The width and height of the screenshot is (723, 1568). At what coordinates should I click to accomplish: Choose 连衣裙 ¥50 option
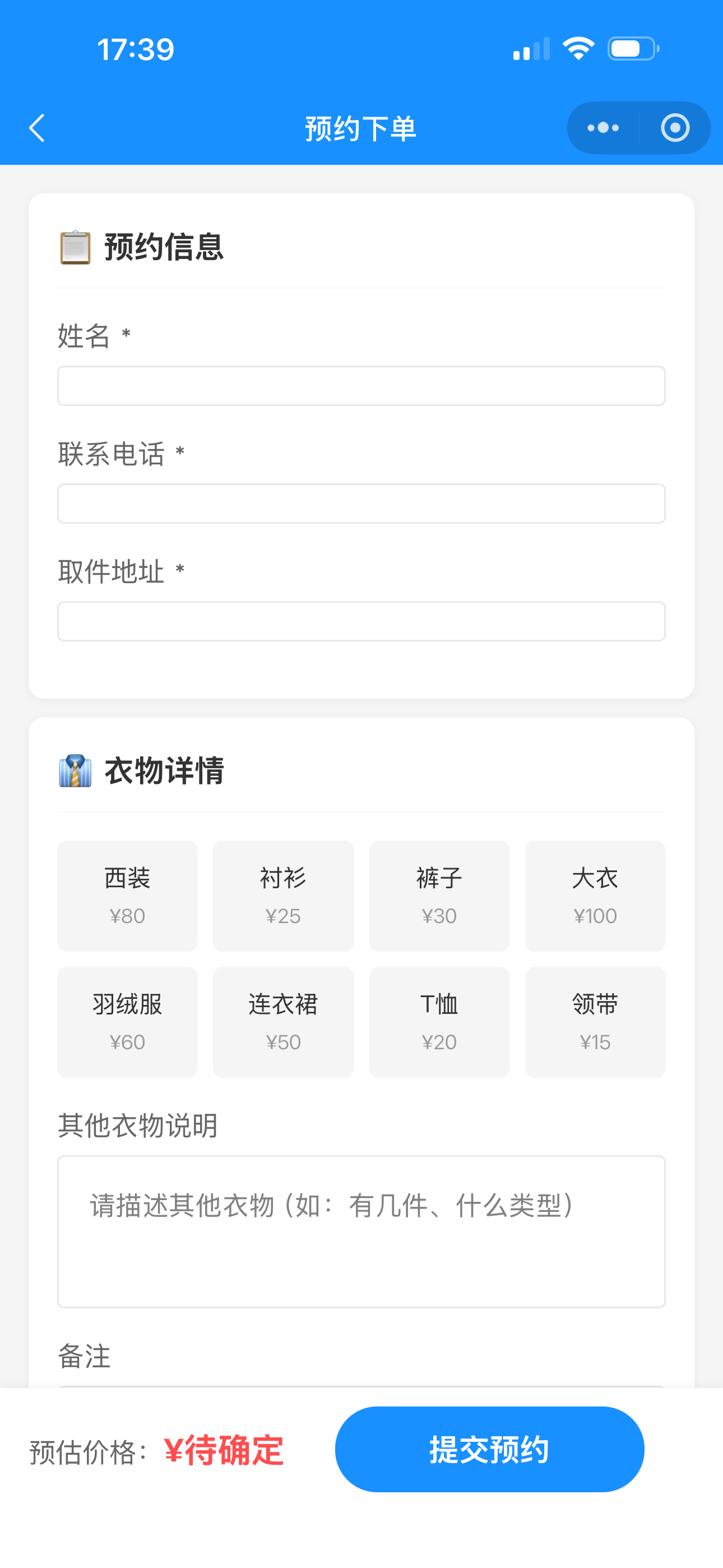[x=283, y=1022]
